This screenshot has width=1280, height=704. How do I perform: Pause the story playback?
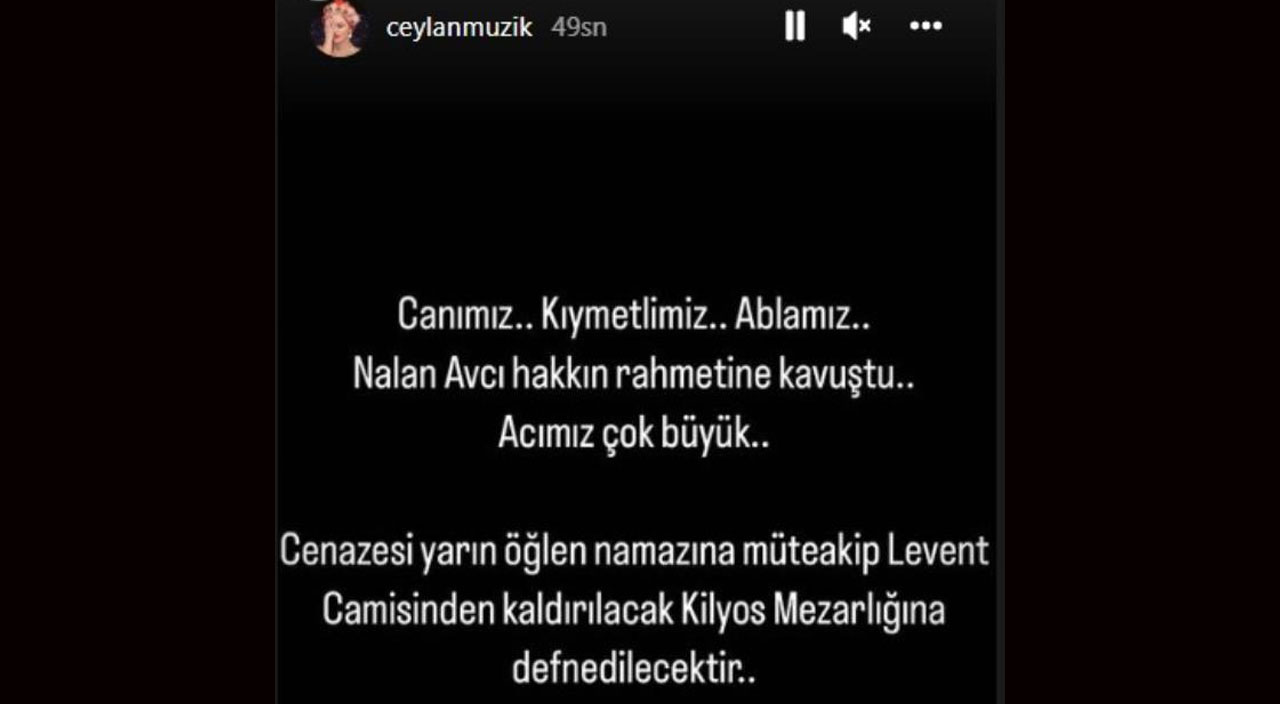(x=795, y=27)
